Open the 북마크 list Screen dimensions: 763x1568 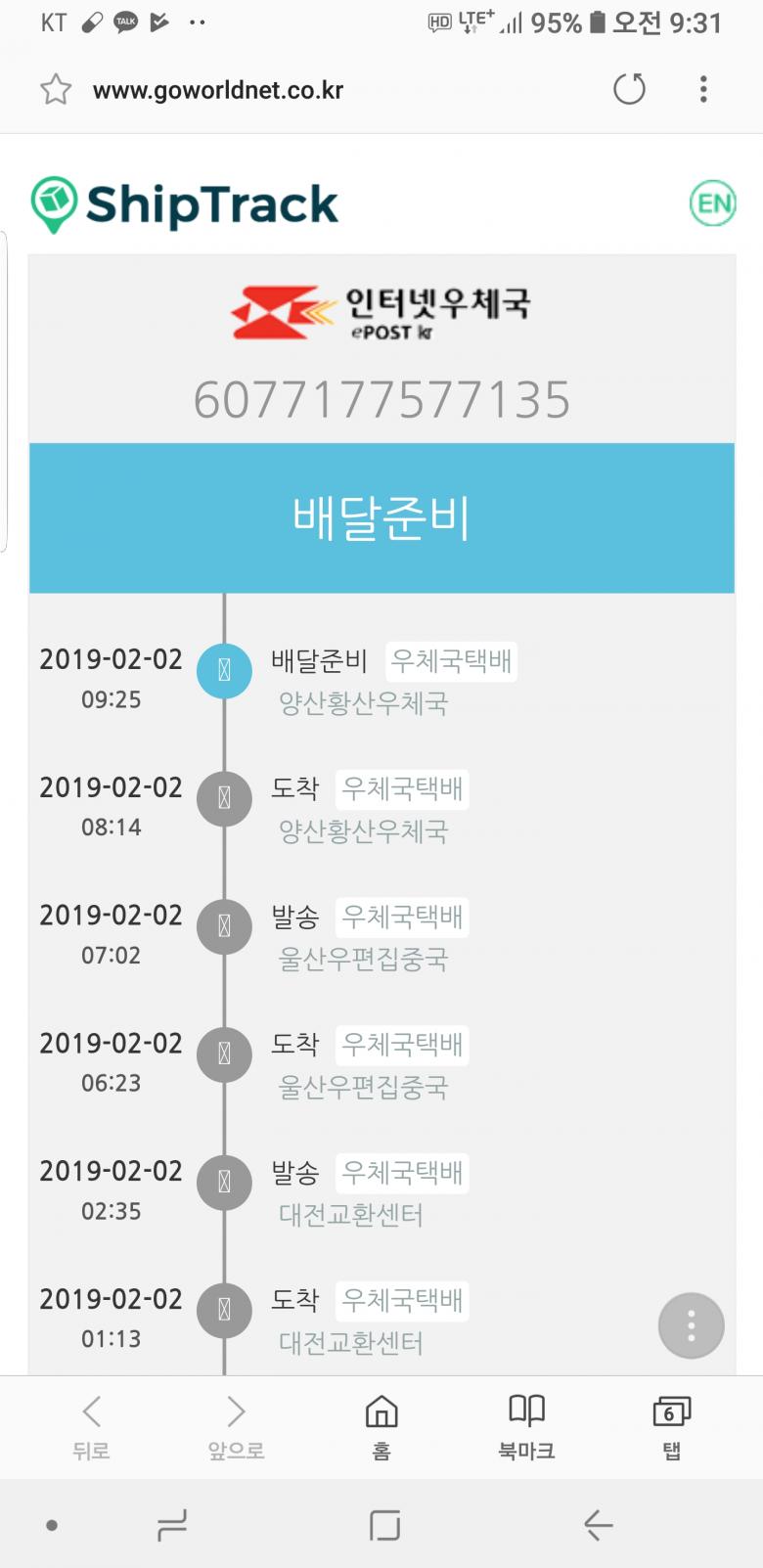tap(526, 1427)
